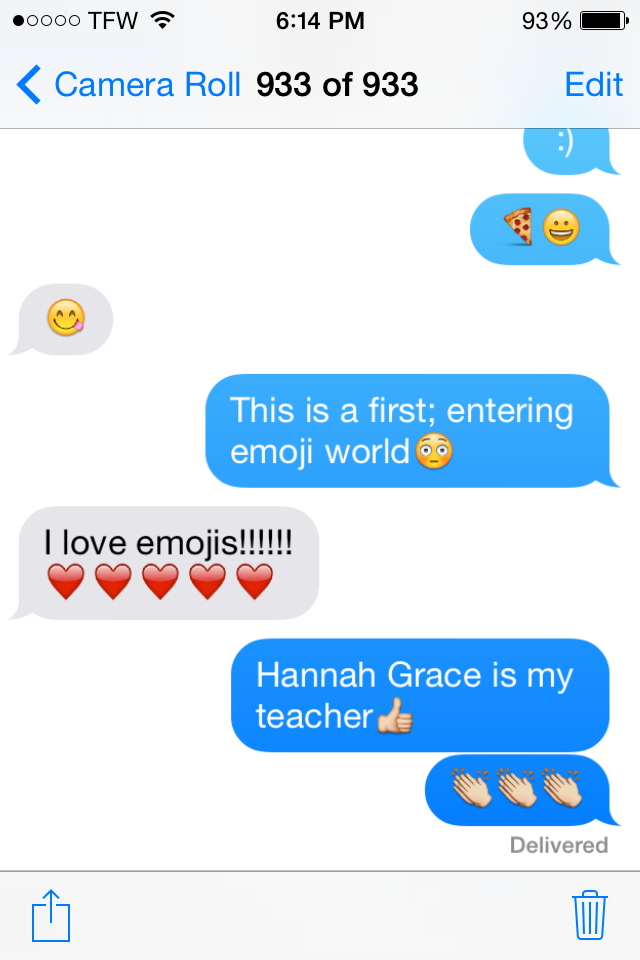Tap Edit to modify the photo
The width and height of the screenshot is (640, 960).
click(x=593, y=85)
